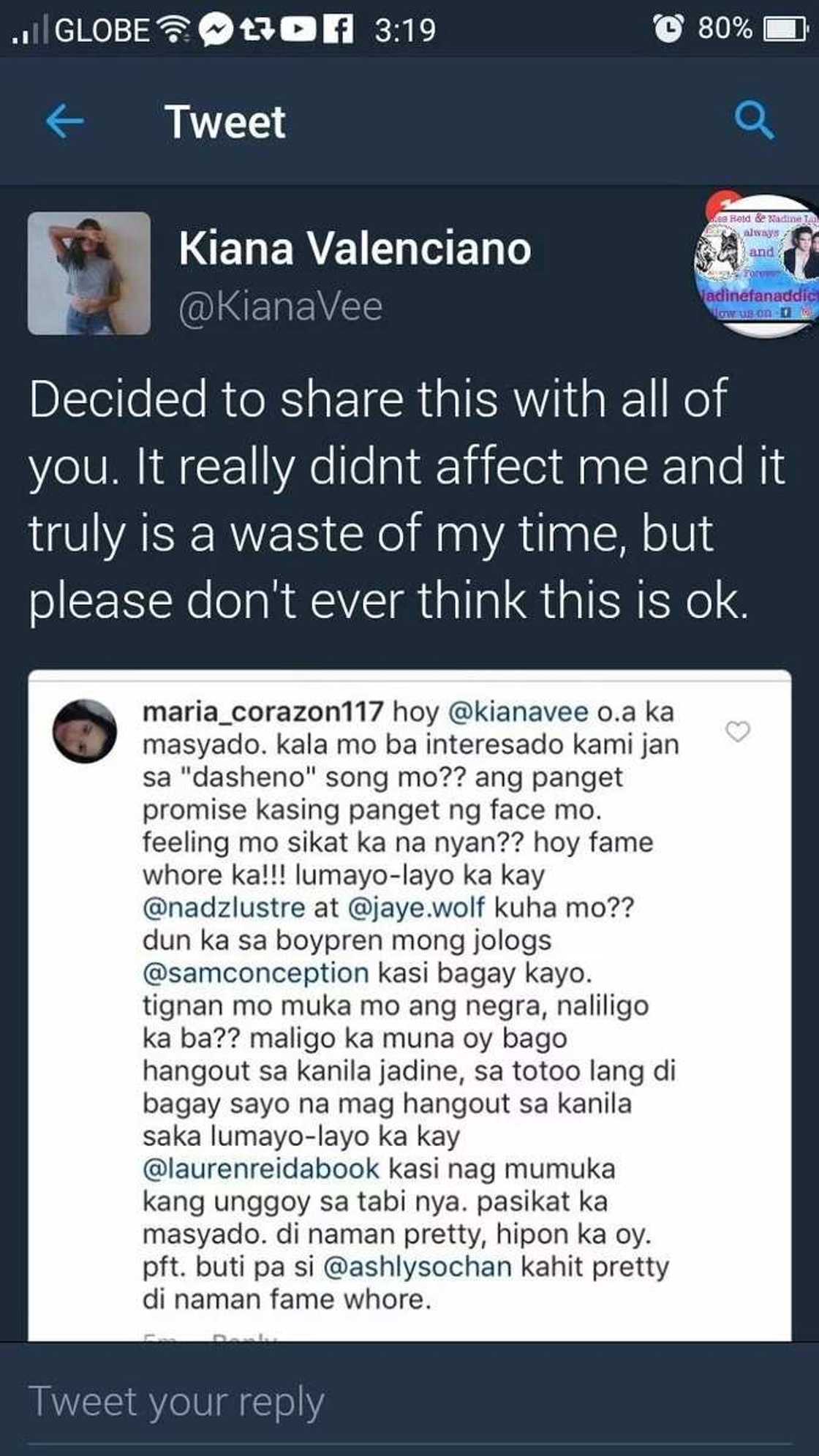Go back from the Tweet screen
The width and height of the screenshot is (819, 1456).
click(64, 121)
